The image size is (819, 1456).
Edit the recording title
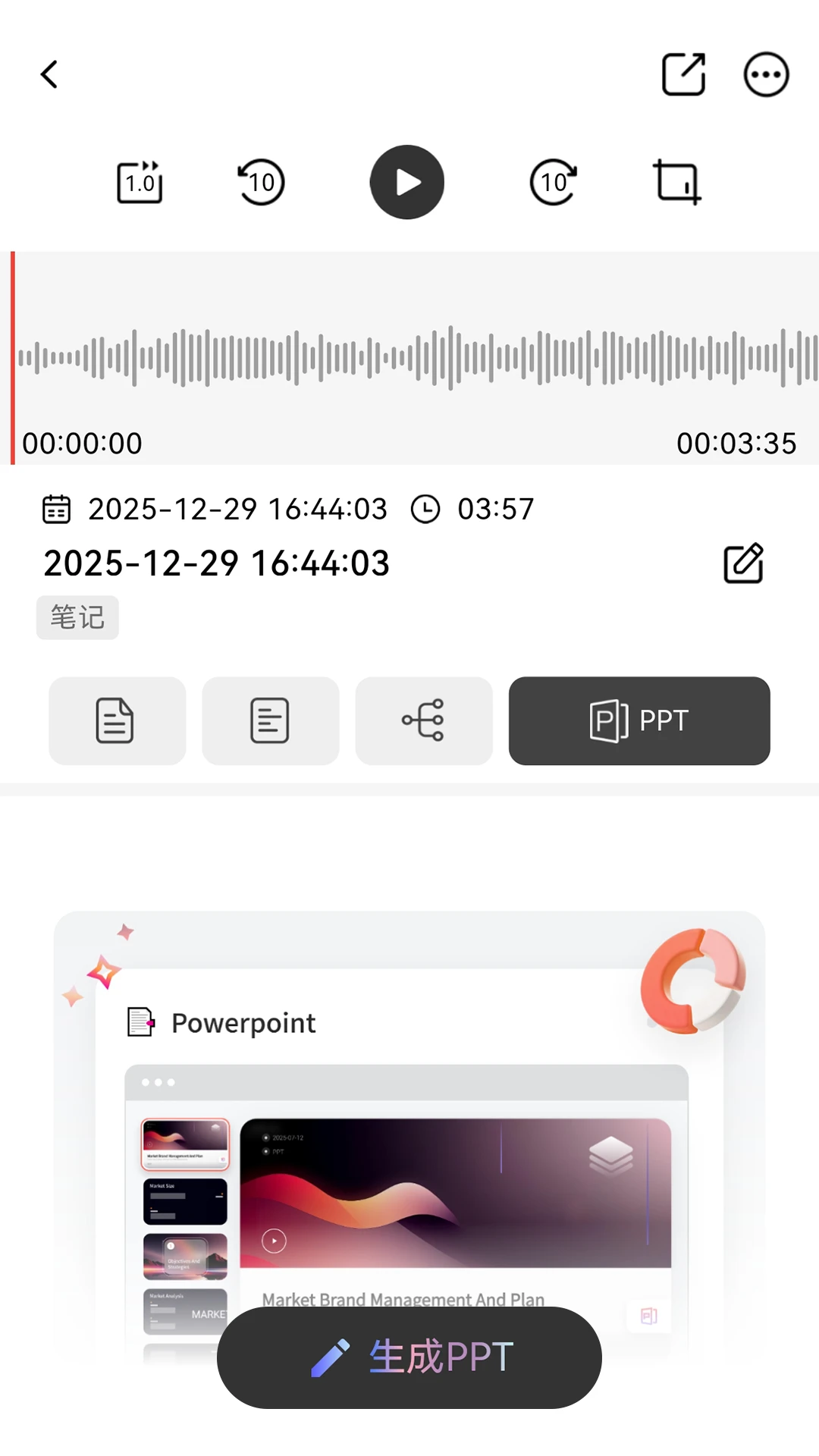(743, 563)
